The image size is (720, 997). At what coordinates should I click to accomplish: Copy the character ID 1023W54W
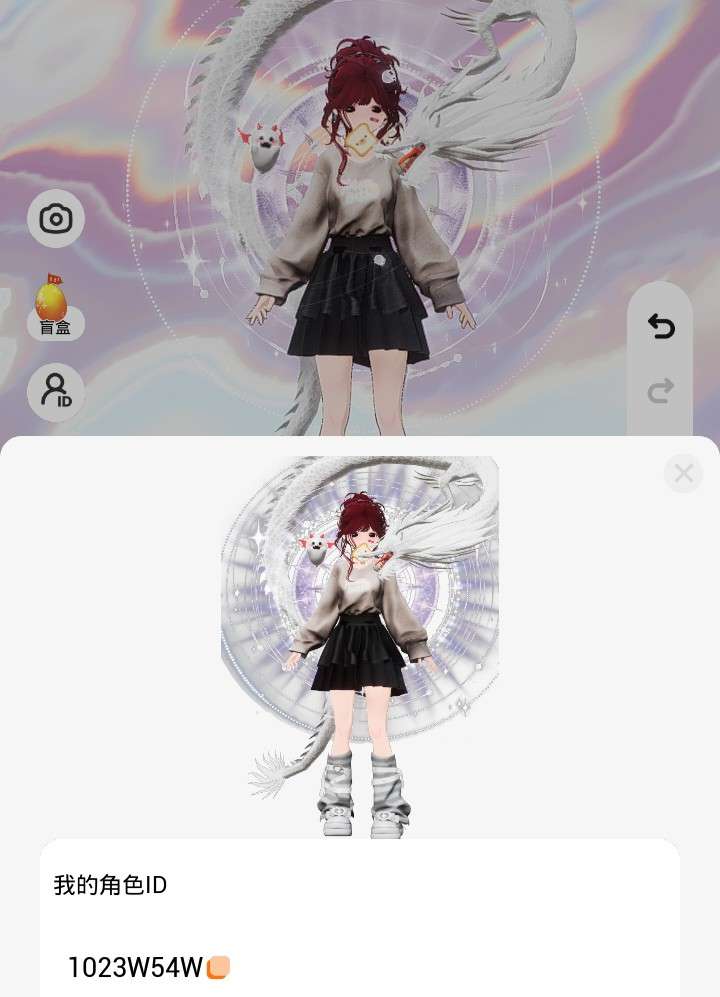click(218, 967)
